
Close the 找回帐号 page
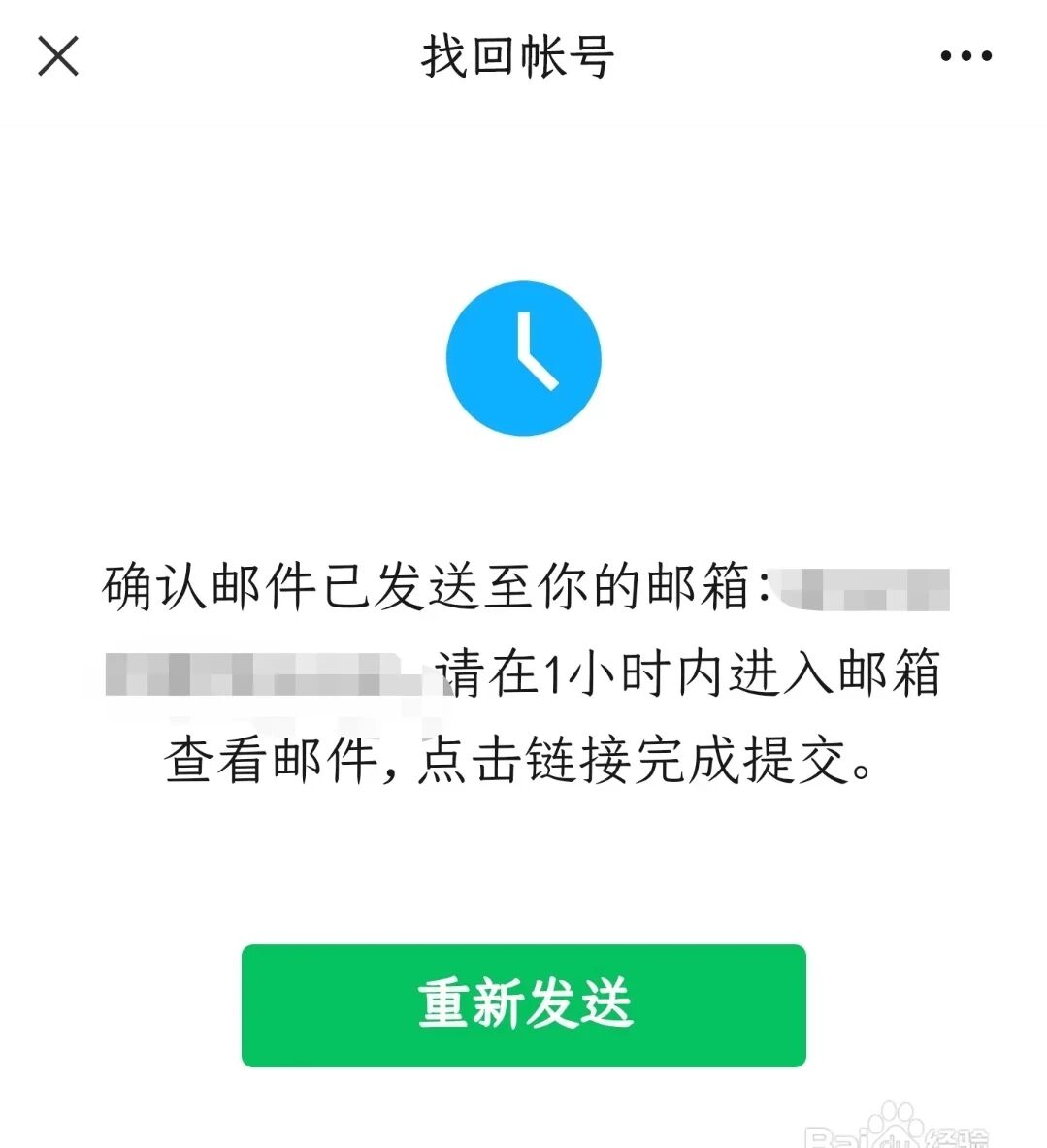(x=58, y=56)
